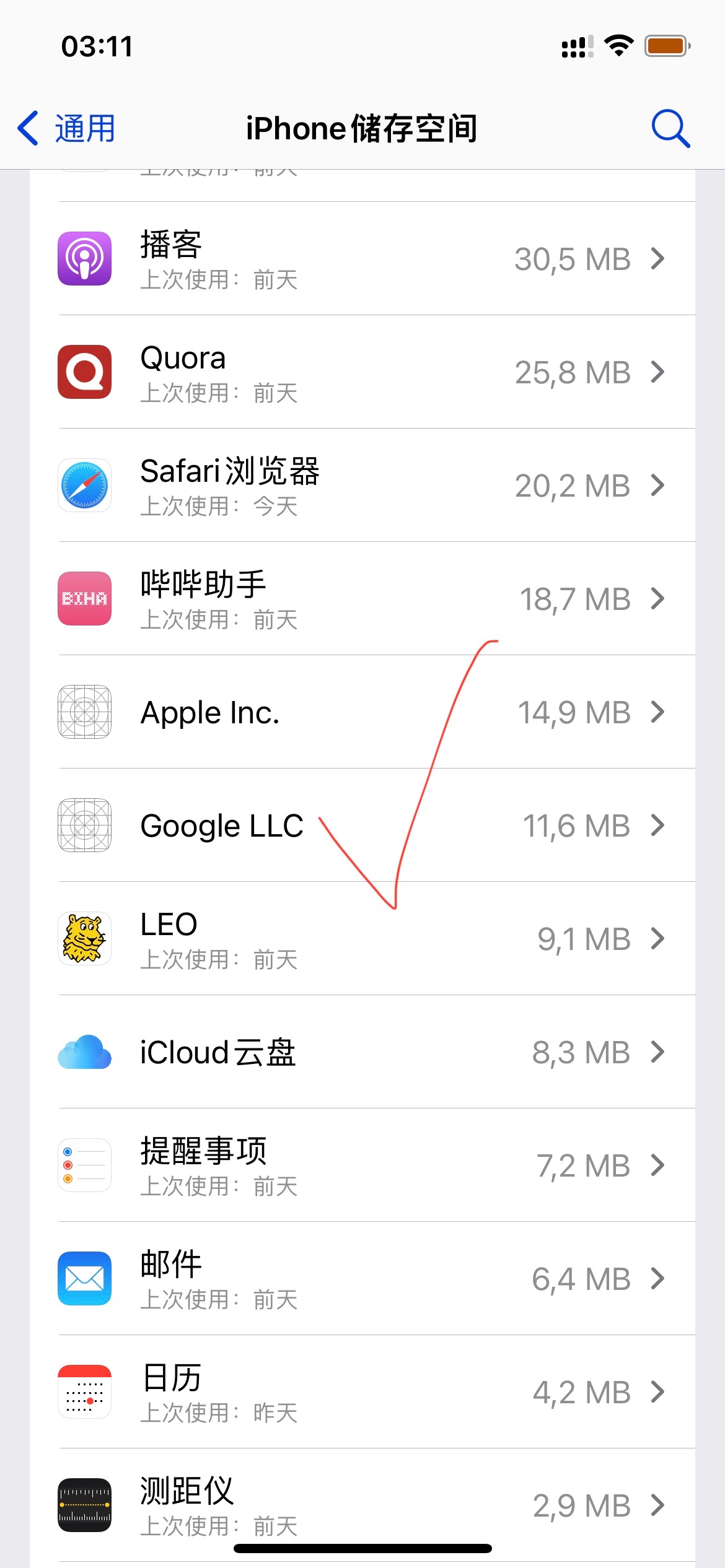This screenshot has width=725, height=1568.
Task: Open iCloud云盘 storage details
Action: (362, 1052)
